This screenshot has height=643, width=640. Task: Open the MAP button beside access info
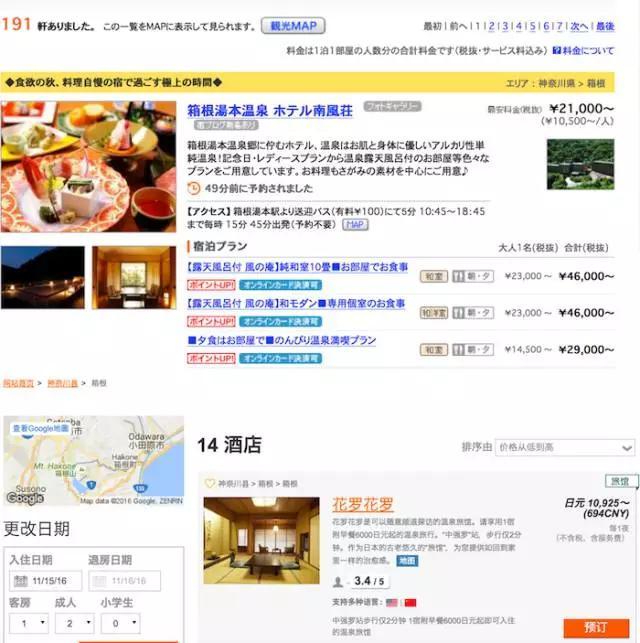pyautogui.click(x=355, y=225)
